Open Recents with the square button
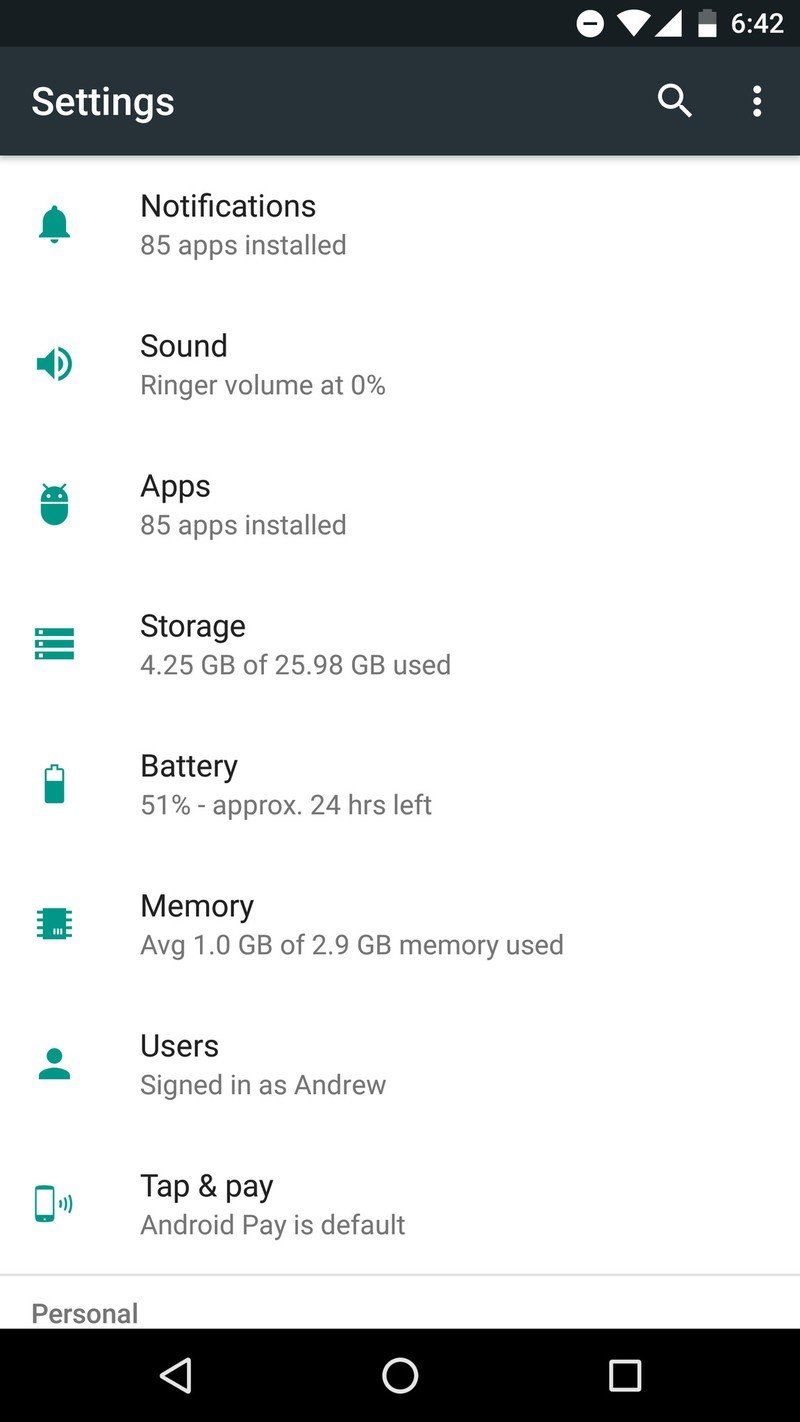 (624, 1375)
